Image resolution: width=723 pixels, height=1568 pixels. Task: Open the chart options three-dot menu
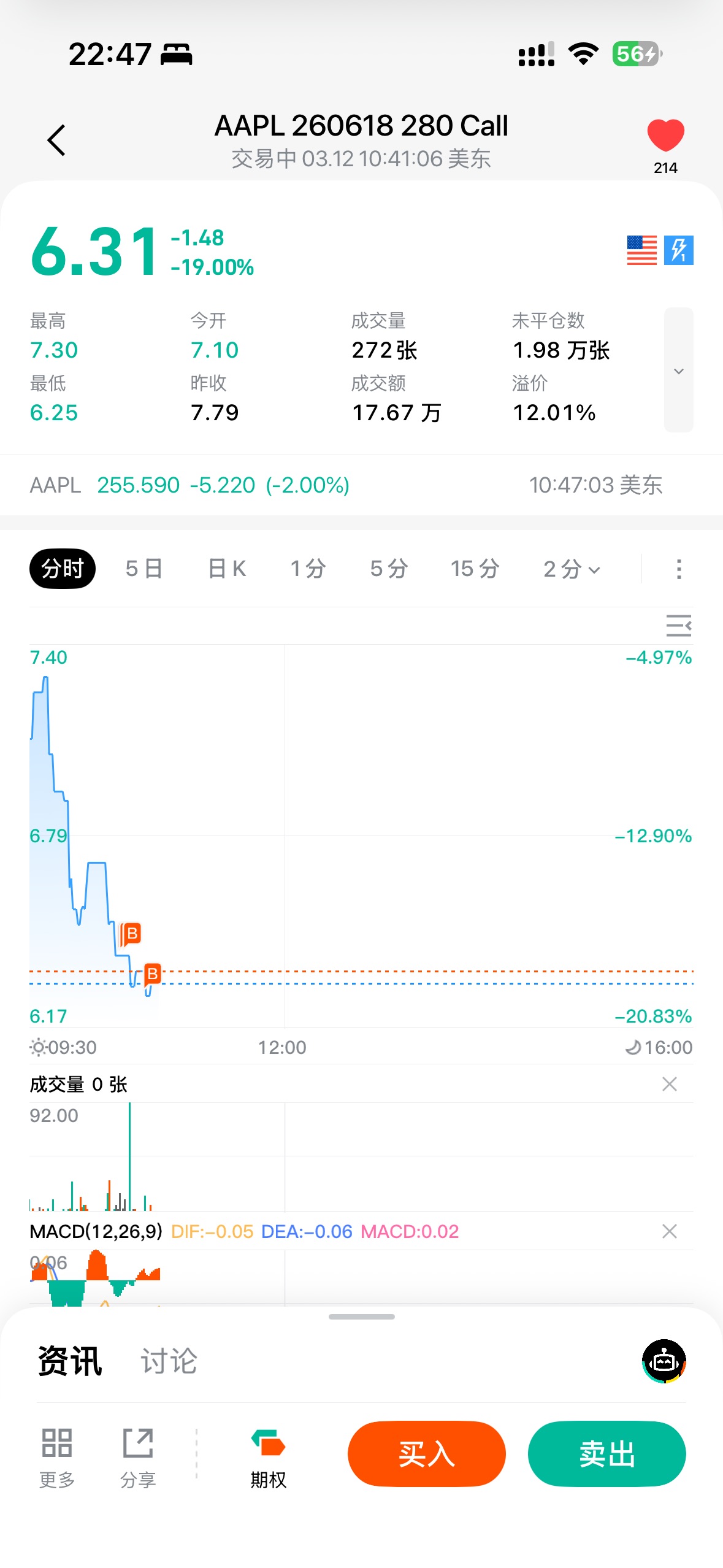click(678, 569)
